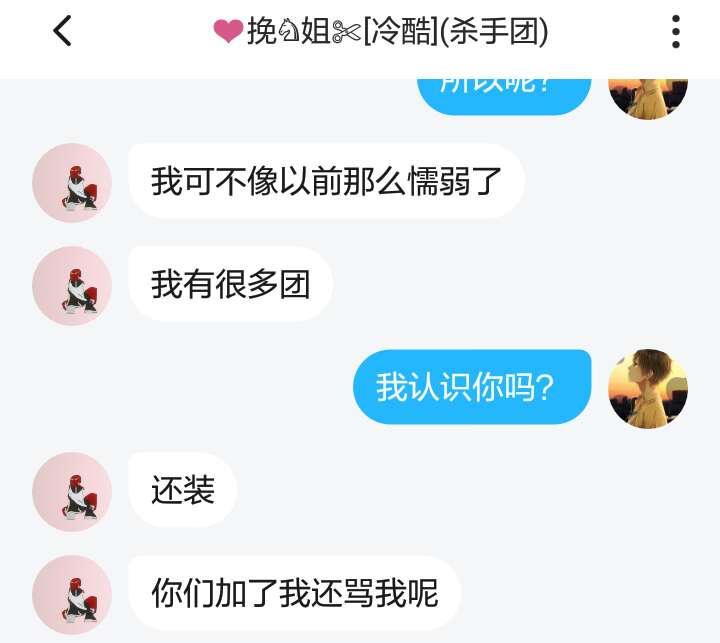Image resolution: width=720 pixels, height=643 pixels.
Task: View my profile picture beside 我认识你吗?
Action: tap(648, 389)
